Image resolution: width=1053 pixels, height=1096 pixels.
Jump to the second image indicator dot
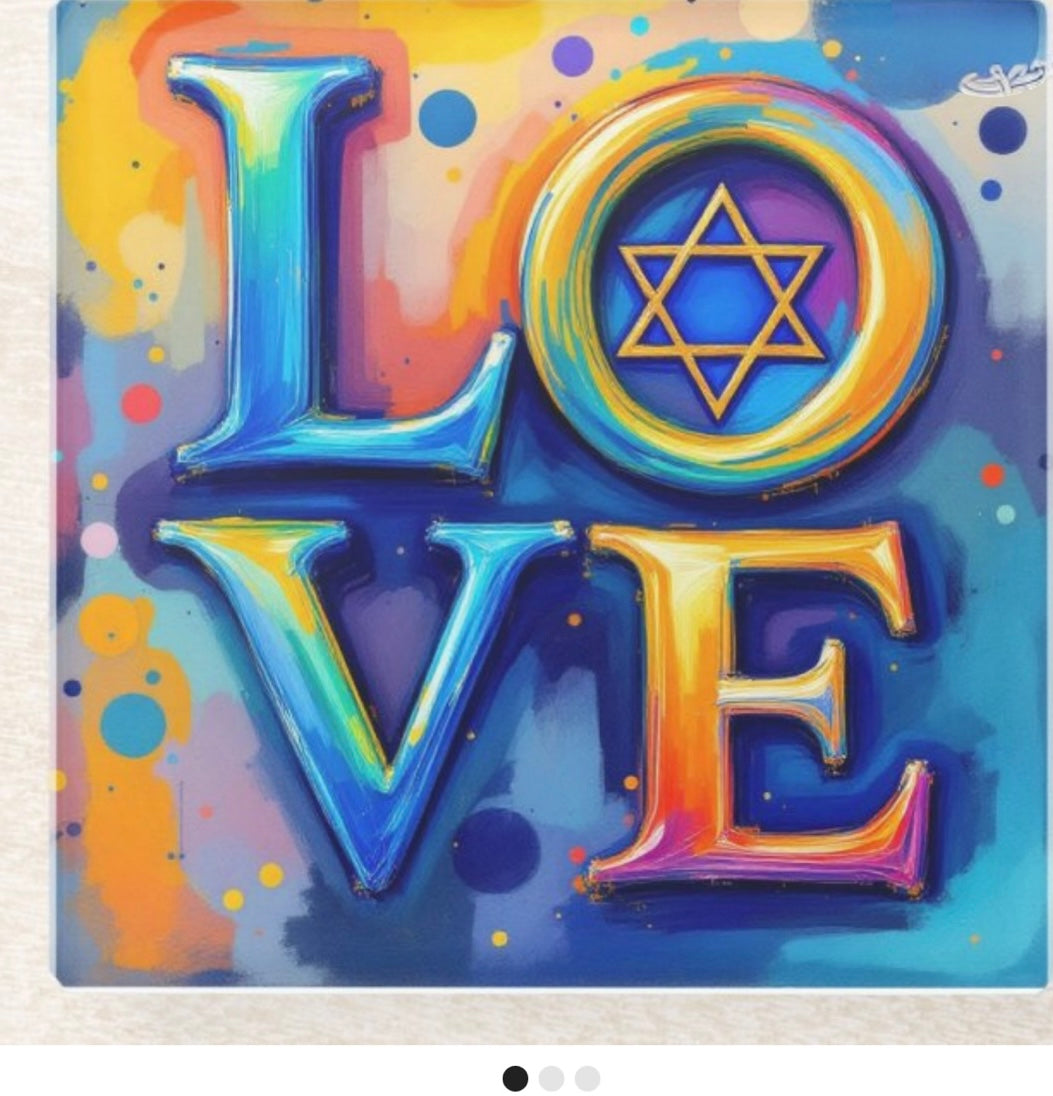pos(551,1078)
